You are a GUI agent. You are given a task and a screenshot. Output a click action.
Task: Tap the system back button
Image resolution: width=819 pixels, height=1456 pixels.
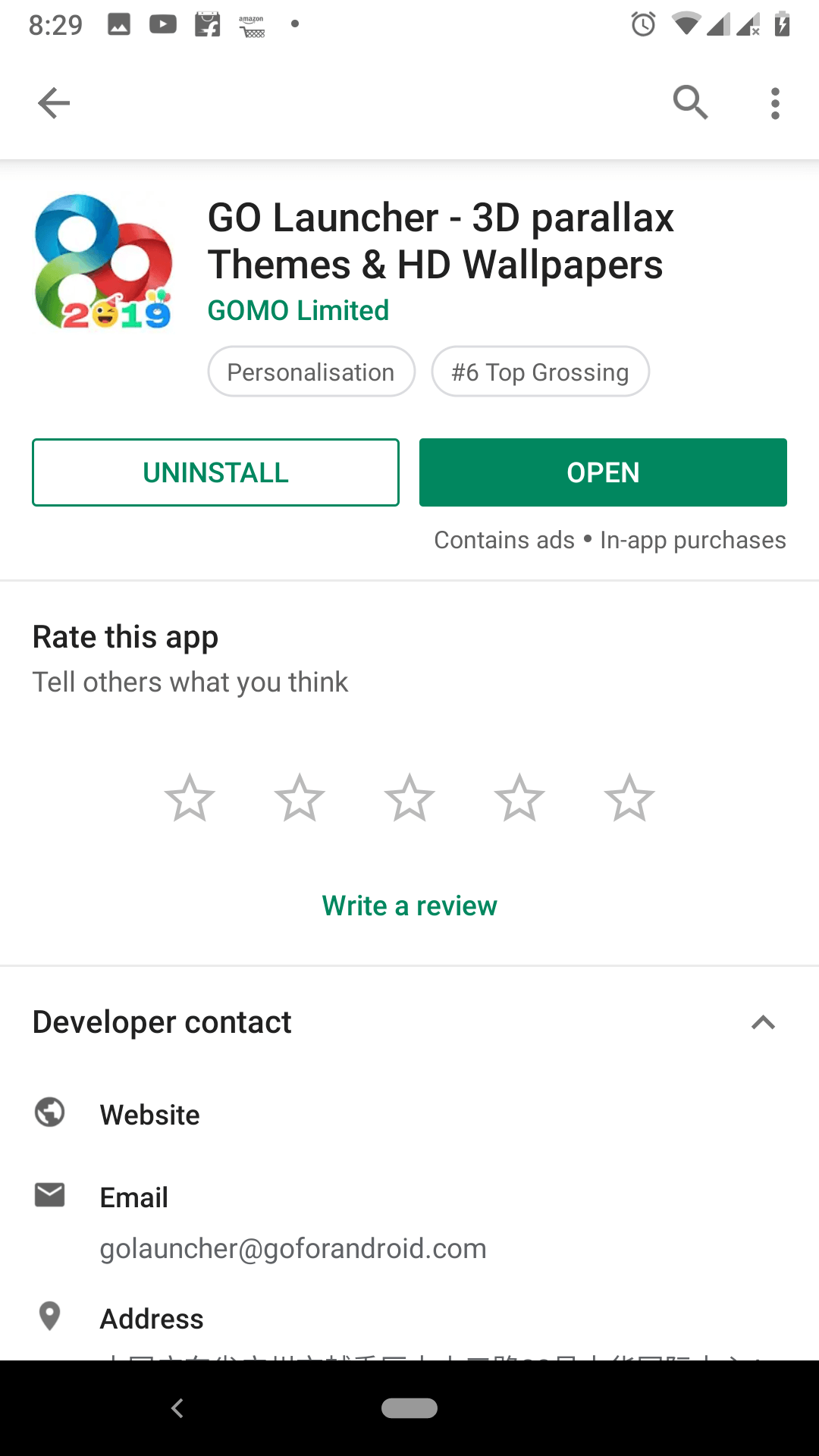point(177,1408)
